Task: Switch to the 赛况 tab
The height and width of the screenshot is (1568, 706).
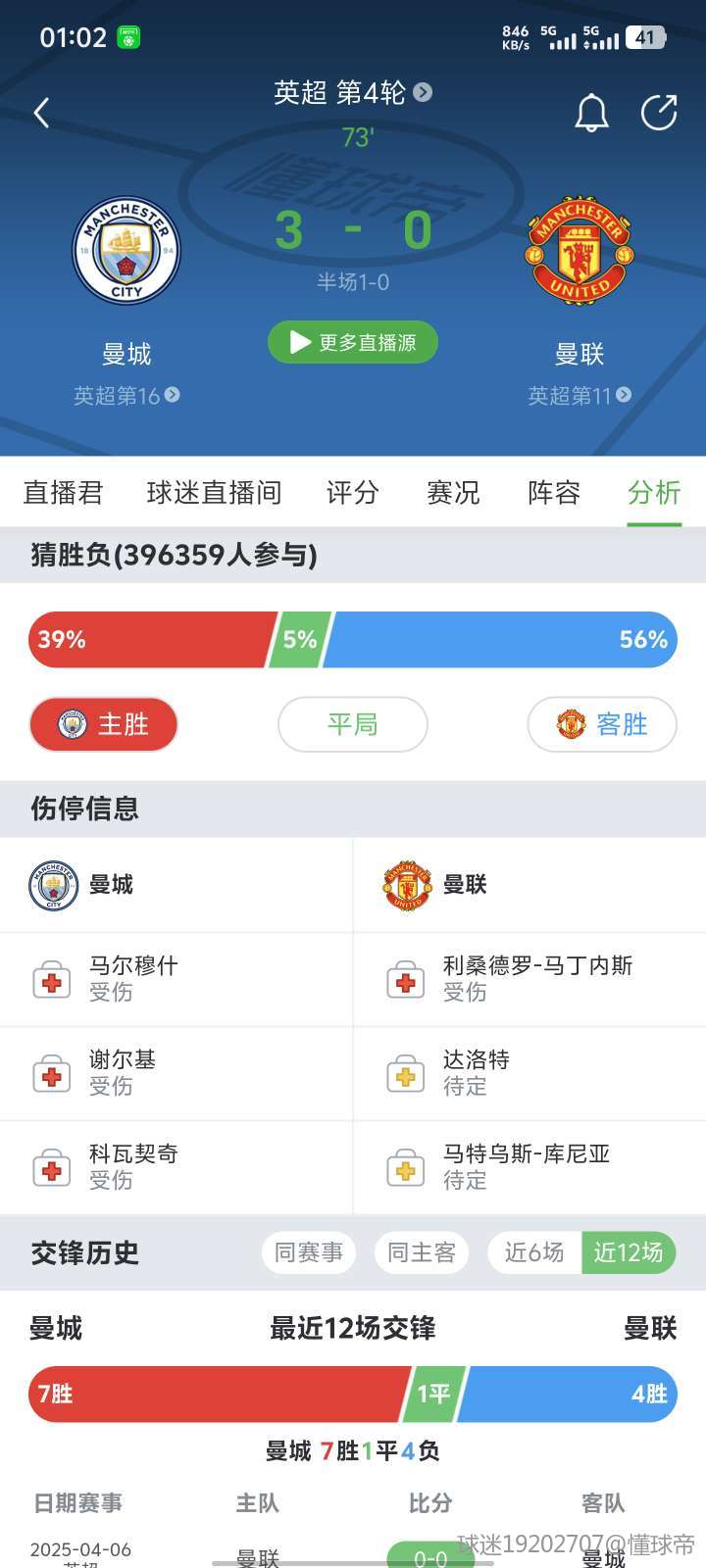Action: click(453, 492)
